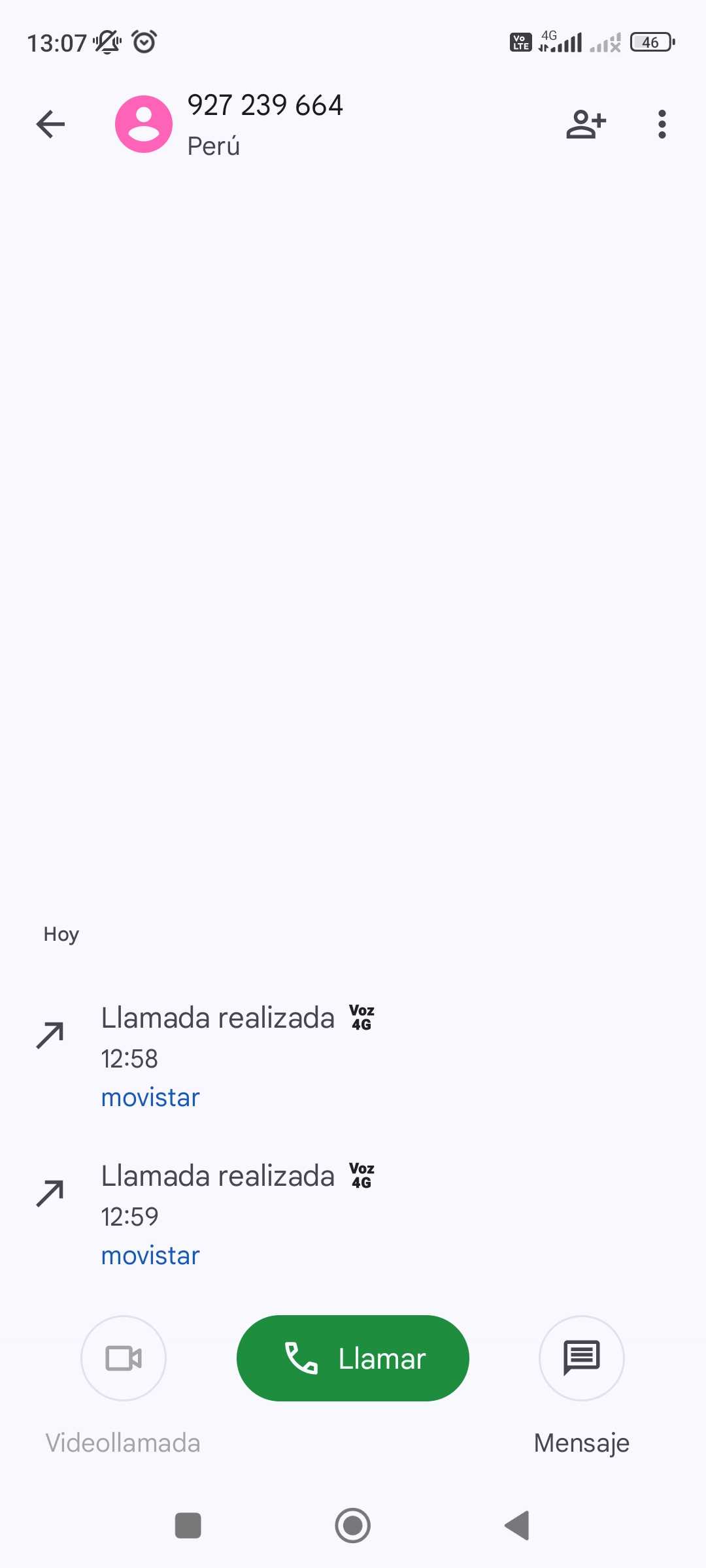Go to the system home screen
Viewport: 706px width, 1568px height.
(x=353, y=1526)
